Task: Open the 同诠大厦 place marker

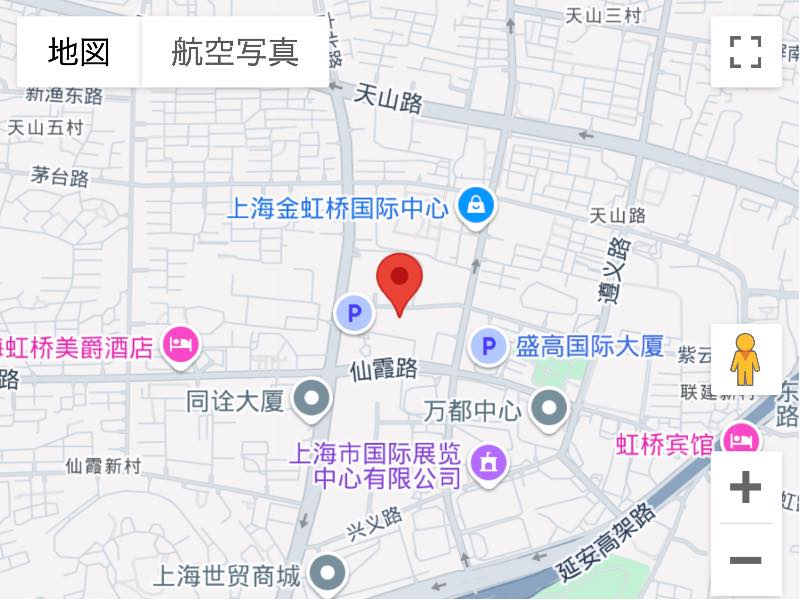Action: (x=315, y=399)
